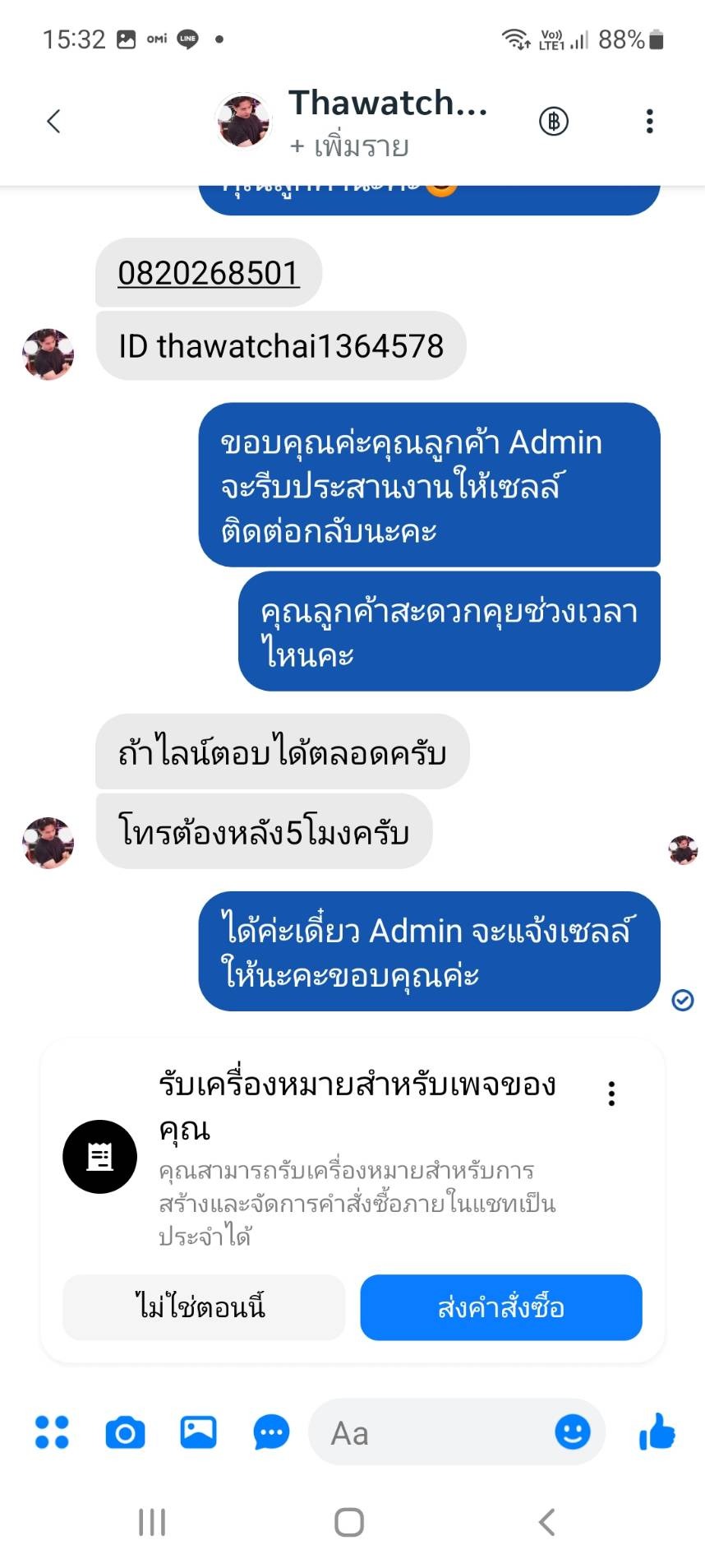
Task: Open the photo gallery picker
Action: click(x=198, y=1432)
